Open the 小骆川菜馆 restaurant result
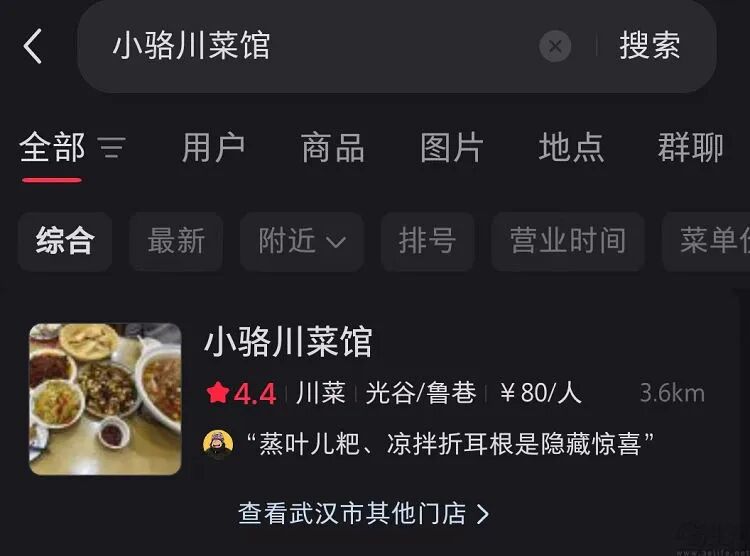The image size is (750, 556). click(x=288, y=343)
